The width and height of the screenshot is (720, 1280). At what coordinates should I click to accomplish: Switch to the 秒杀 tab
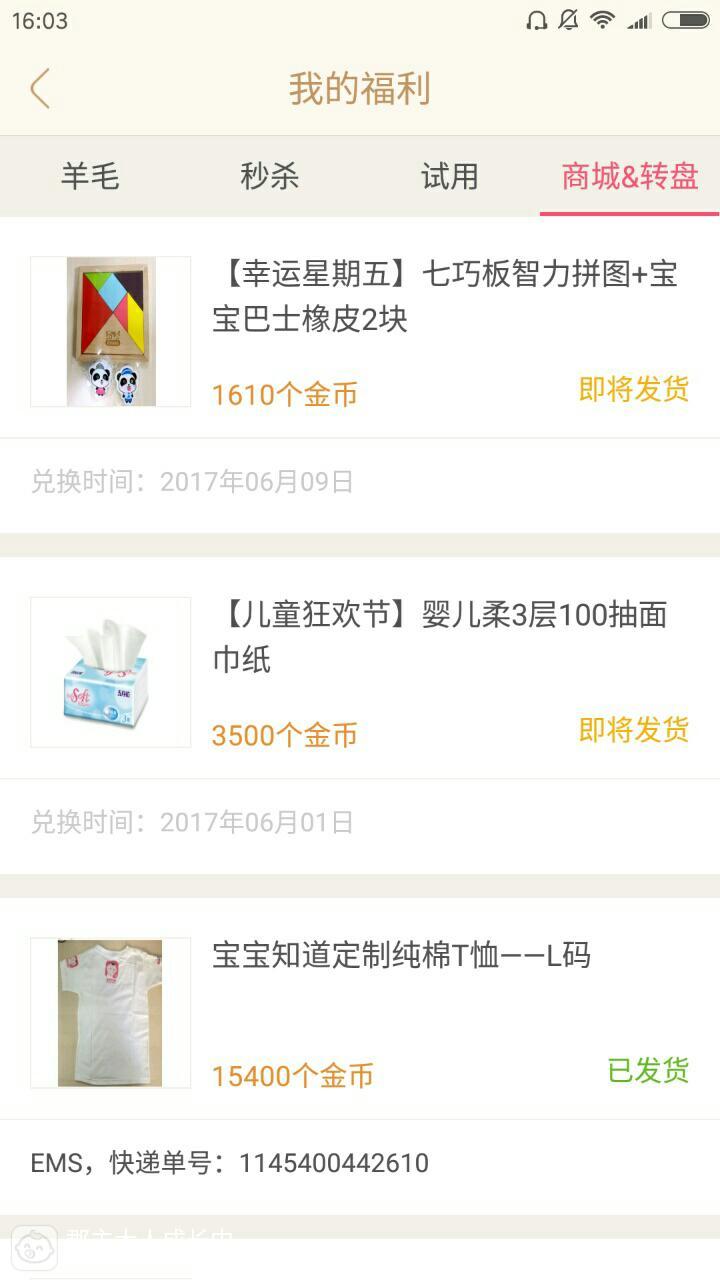point(270,177)
